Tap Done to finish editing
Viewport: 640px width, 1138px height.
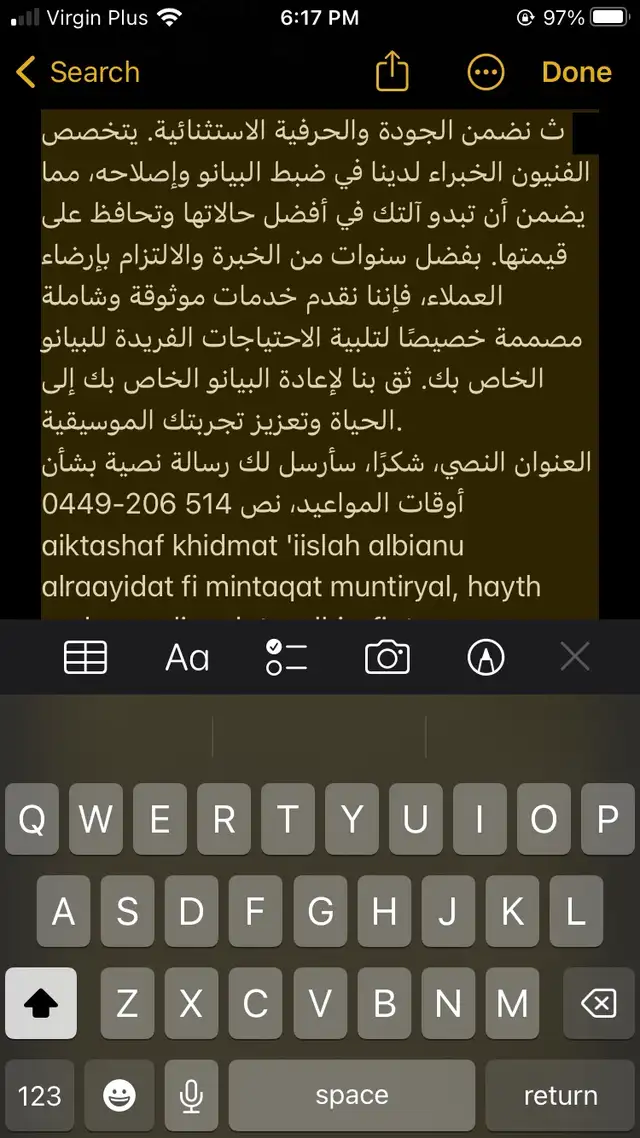(x=576, y=72)
